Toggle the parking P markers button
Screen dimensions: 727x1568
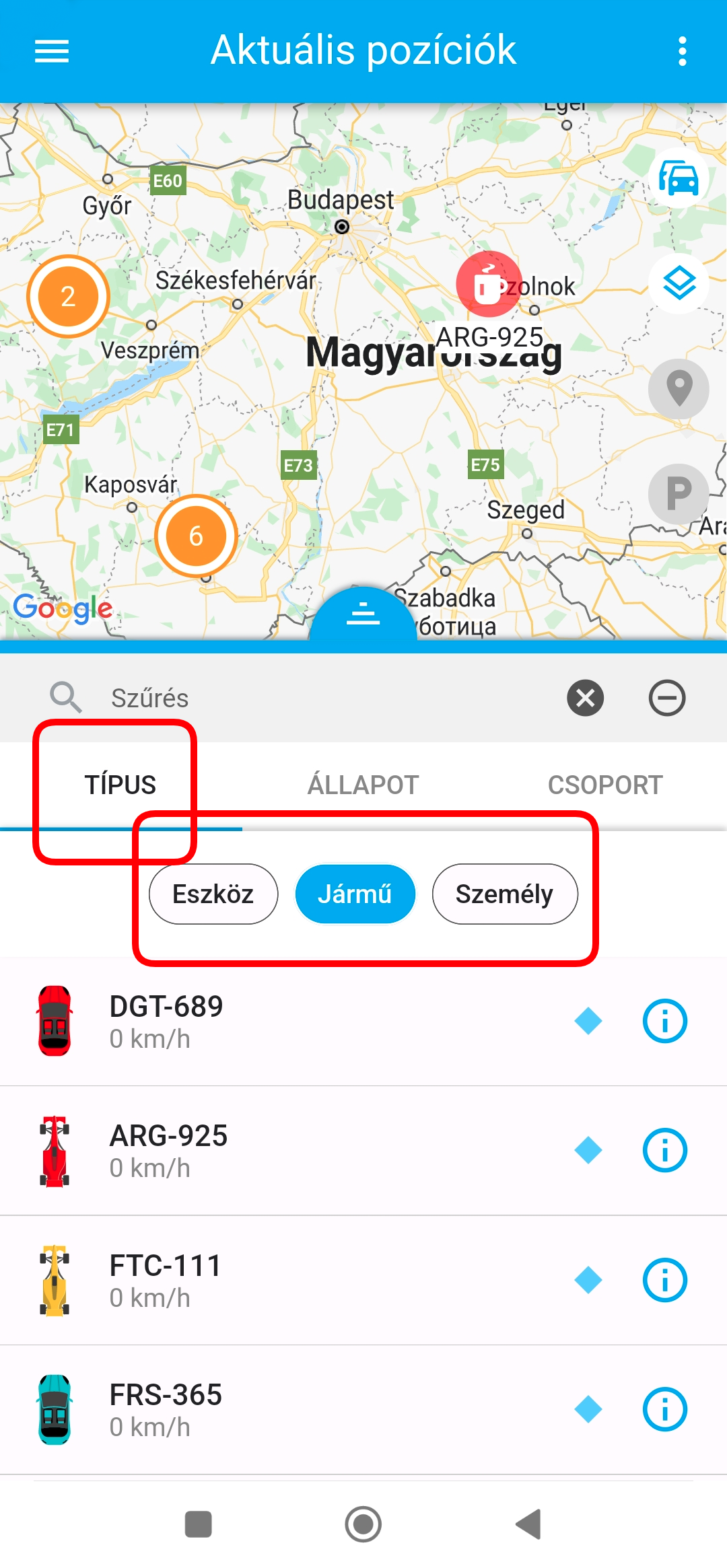pos(679,494)
